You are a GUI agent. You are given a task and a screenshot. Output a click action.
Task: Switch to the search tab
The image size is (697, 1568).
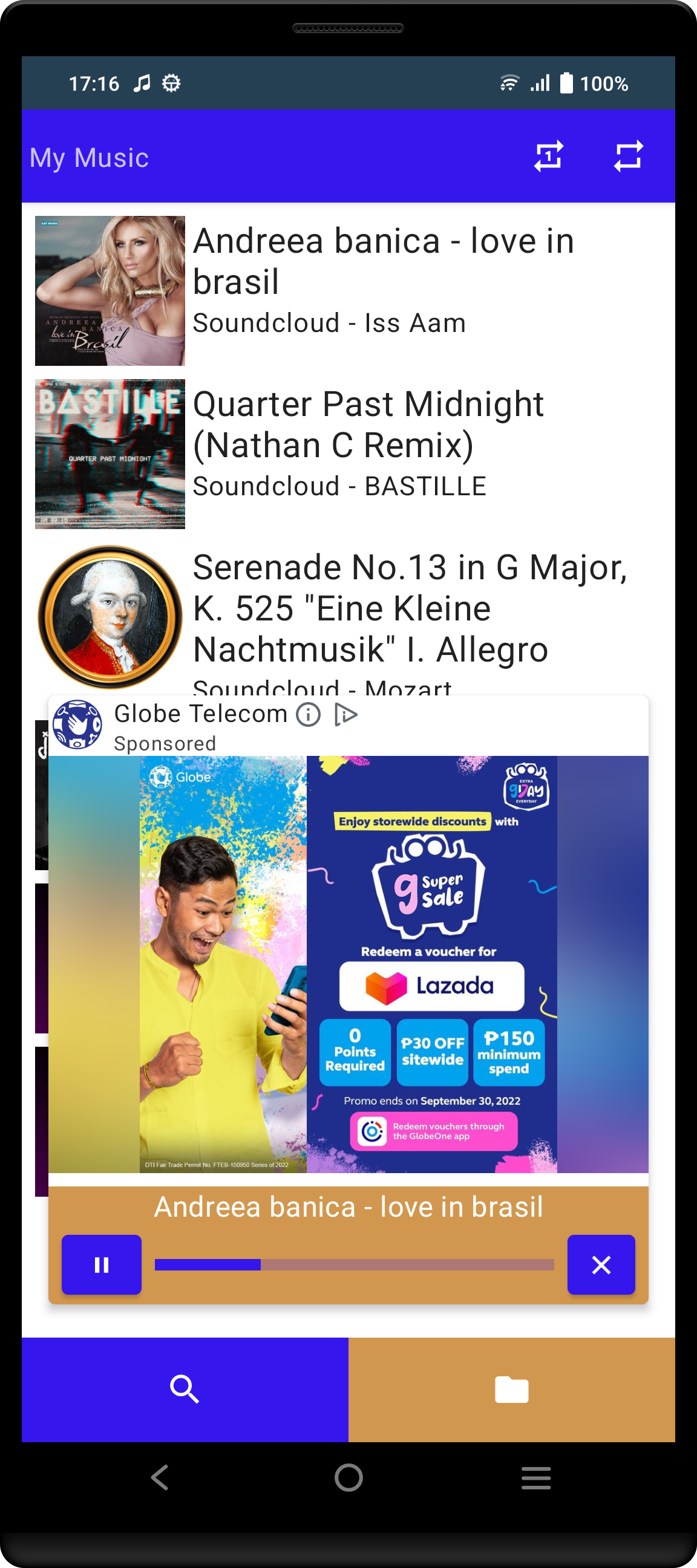(185, 1389)
